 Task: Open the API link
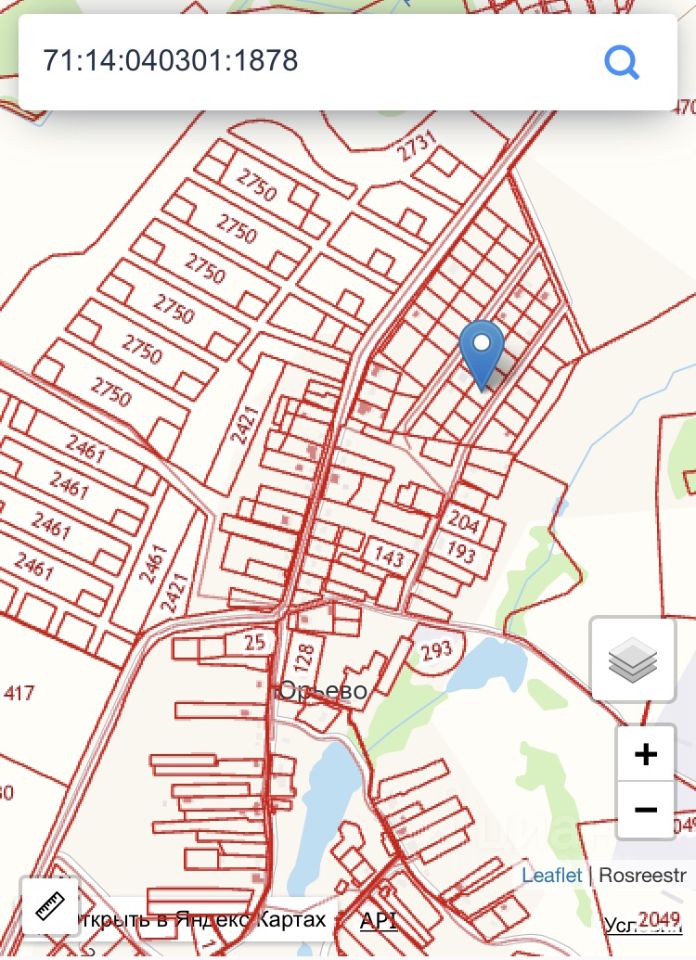click(378, 920)
